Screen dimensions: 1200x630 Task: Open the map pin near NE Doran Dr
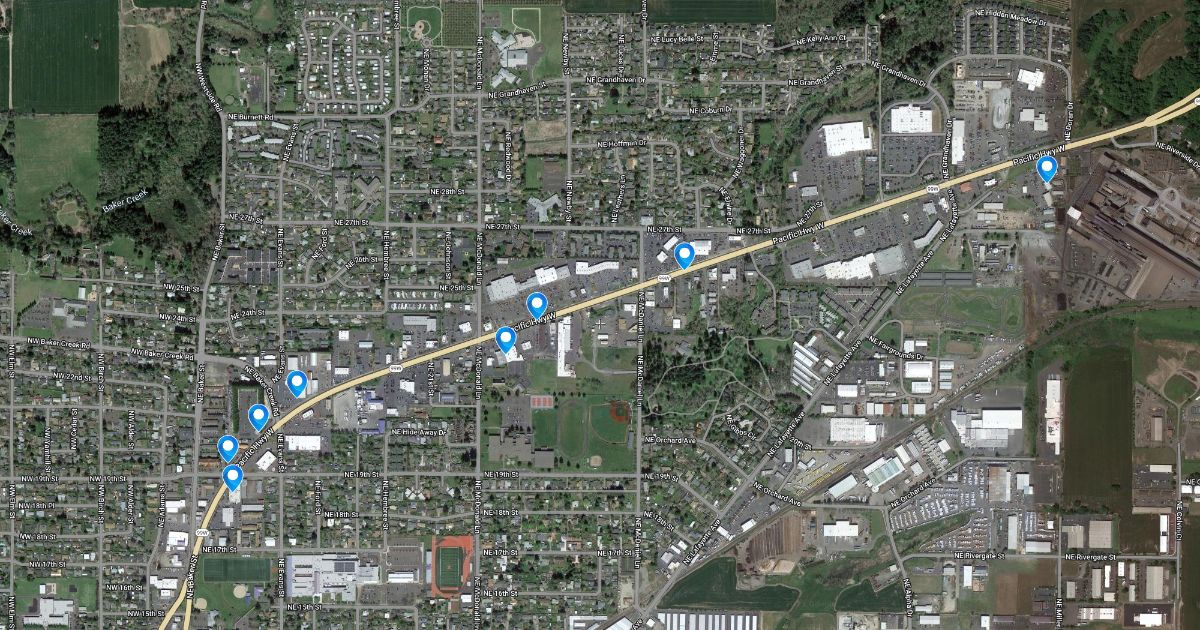1047,168
